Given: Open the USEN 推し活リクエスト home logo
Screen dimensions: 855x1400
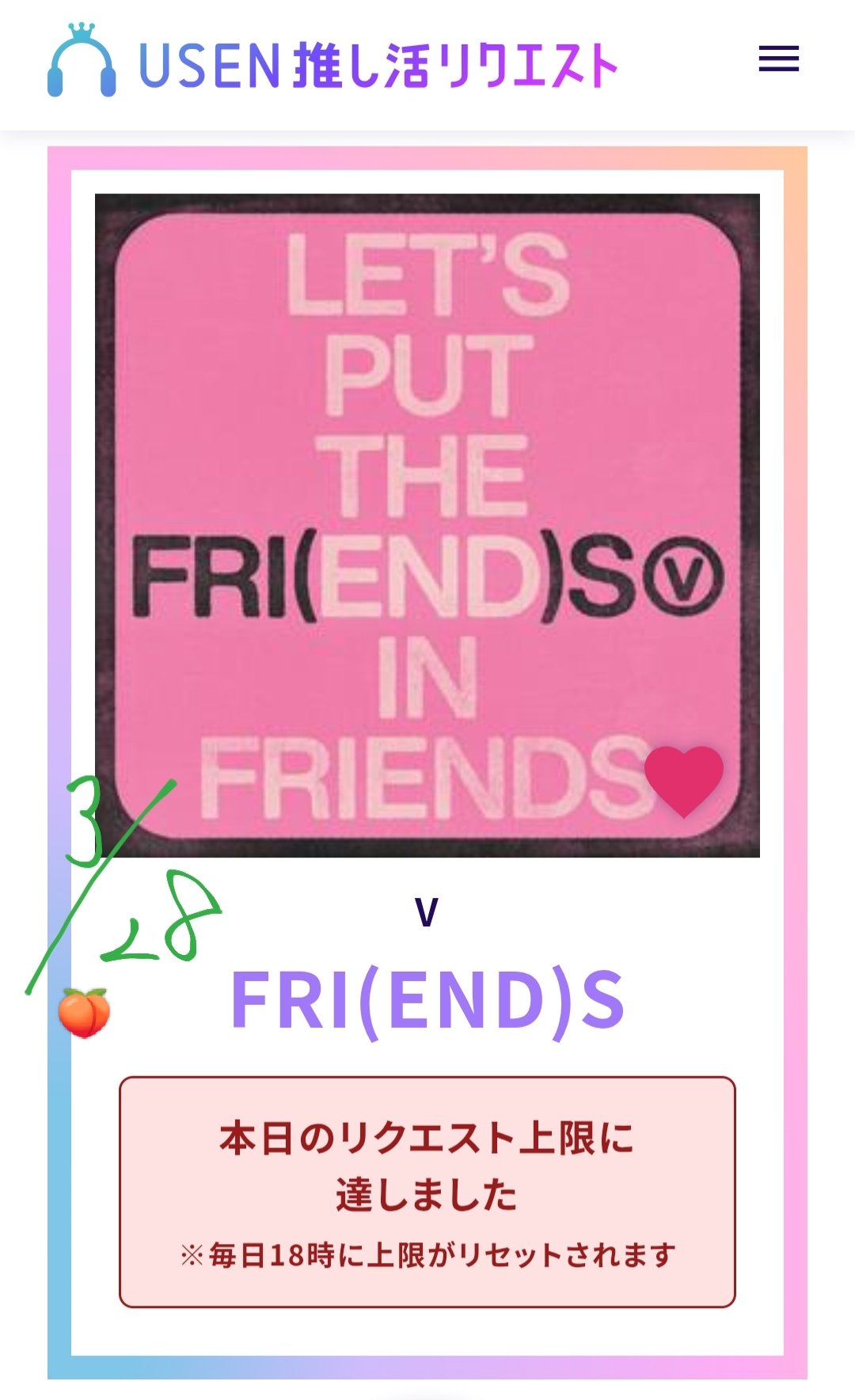Looking at the screenshot, I should 332,63.
